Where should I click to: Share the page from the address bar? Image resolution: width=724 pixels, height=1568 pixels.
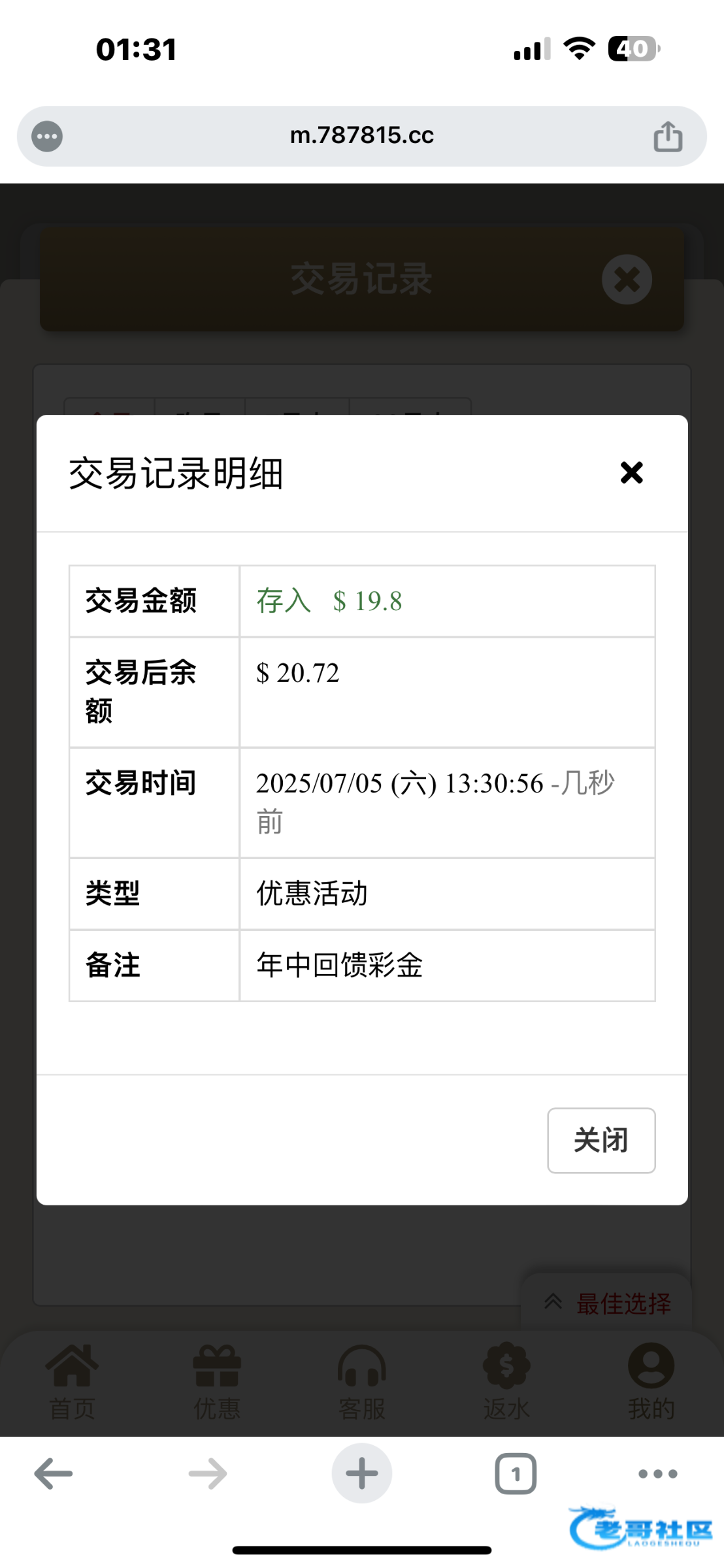[x=668, y=137]
